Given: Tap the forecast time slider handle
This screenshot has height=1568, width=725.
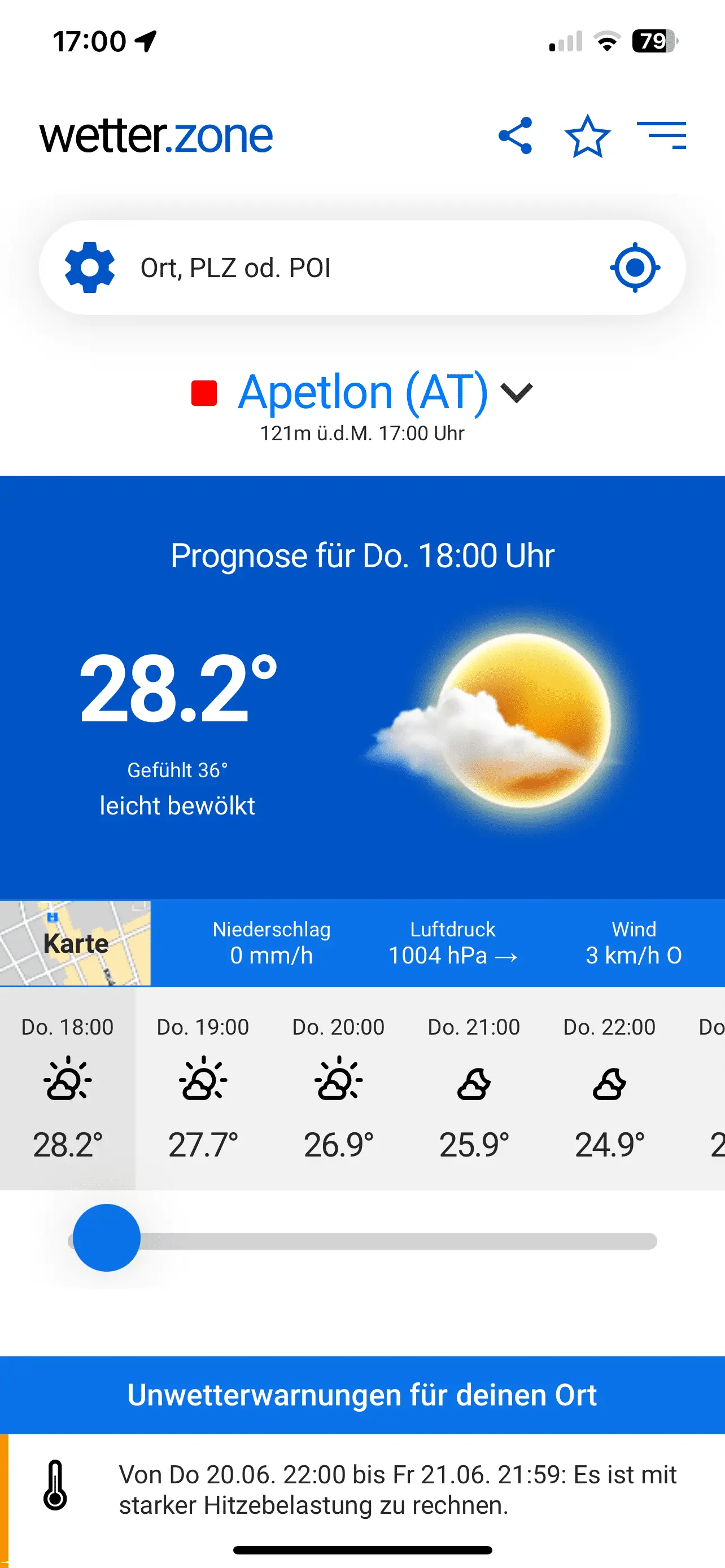Looking at the screenshot, I should click(107, 1238).
